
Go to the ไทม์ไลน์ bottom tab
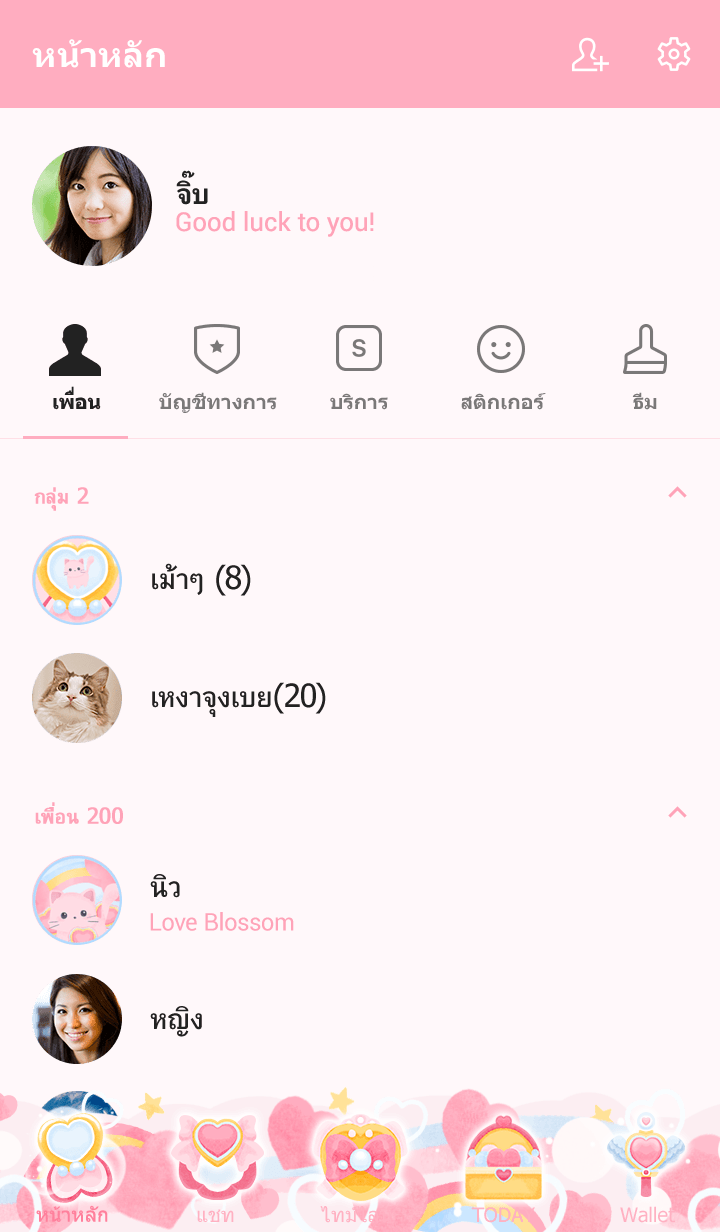click(x=359, y=1170)
